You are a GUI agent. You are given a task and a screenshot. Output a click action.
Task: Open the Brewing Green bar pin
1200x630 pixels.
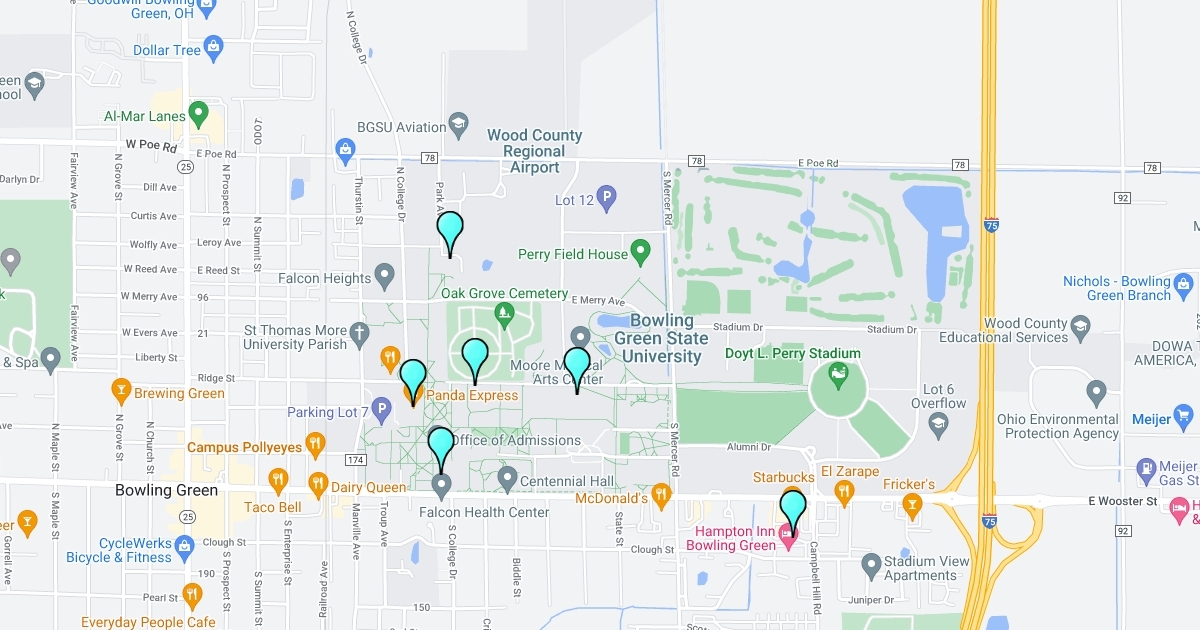pos(121,389)
